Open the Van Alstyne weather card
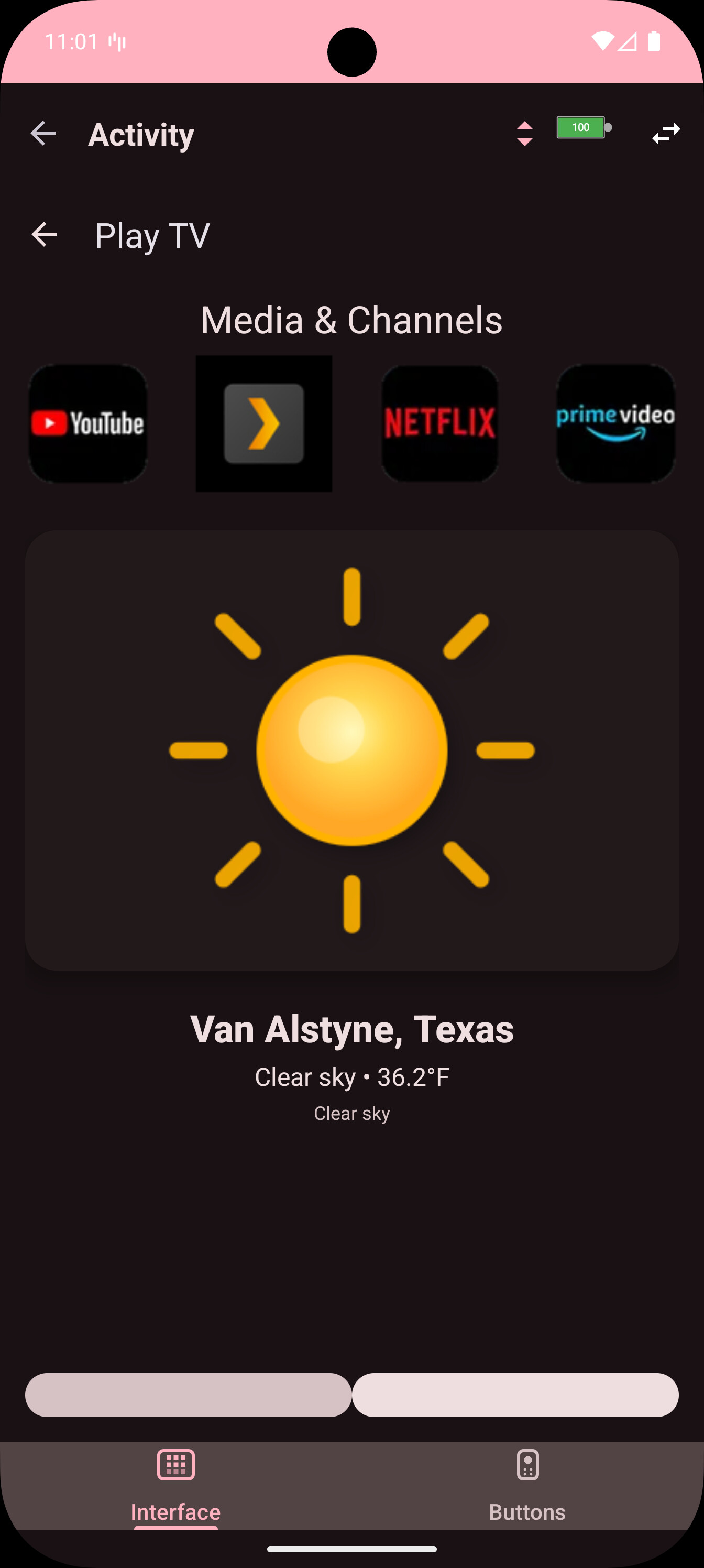Screen dimensions: 704x1568 pyautogui.click(x=351, y=750)
